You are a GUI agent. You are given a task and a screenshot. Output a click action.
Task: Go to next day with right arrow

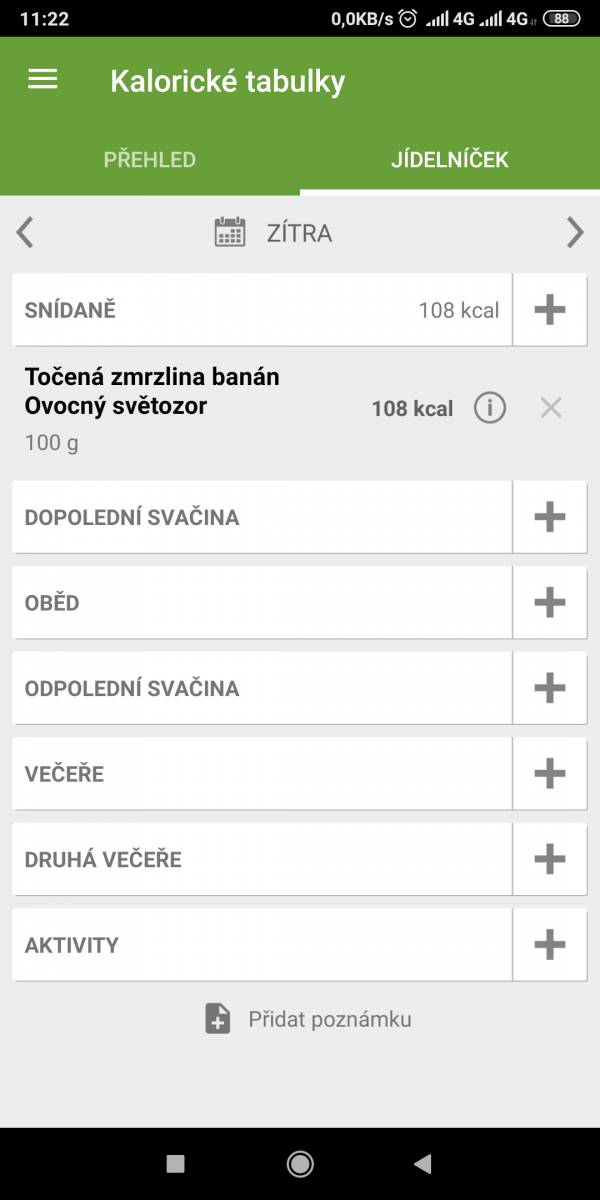coord(575,233)
